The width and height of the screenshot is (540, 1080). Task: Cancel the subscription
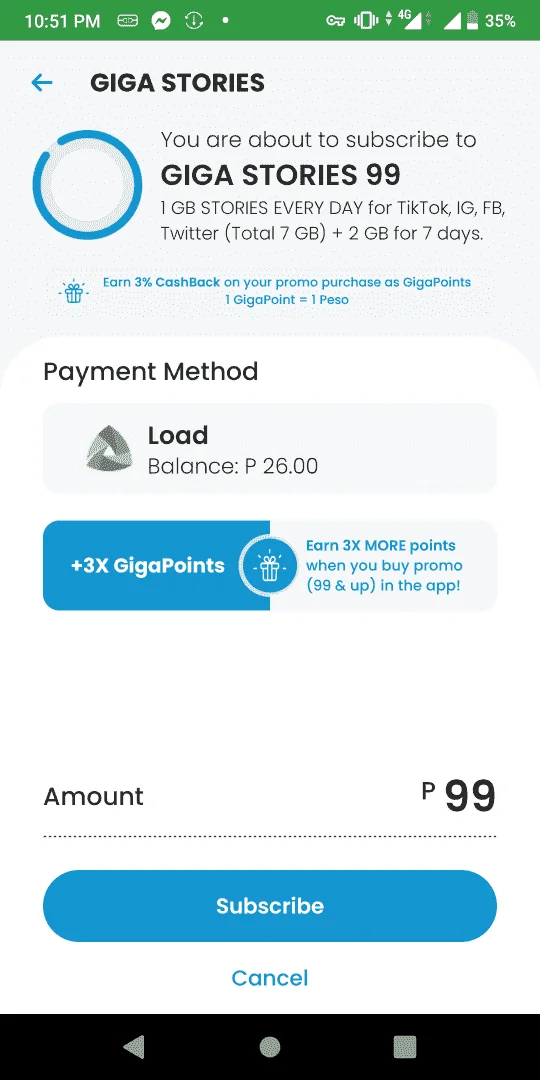[x=270, y=977]
